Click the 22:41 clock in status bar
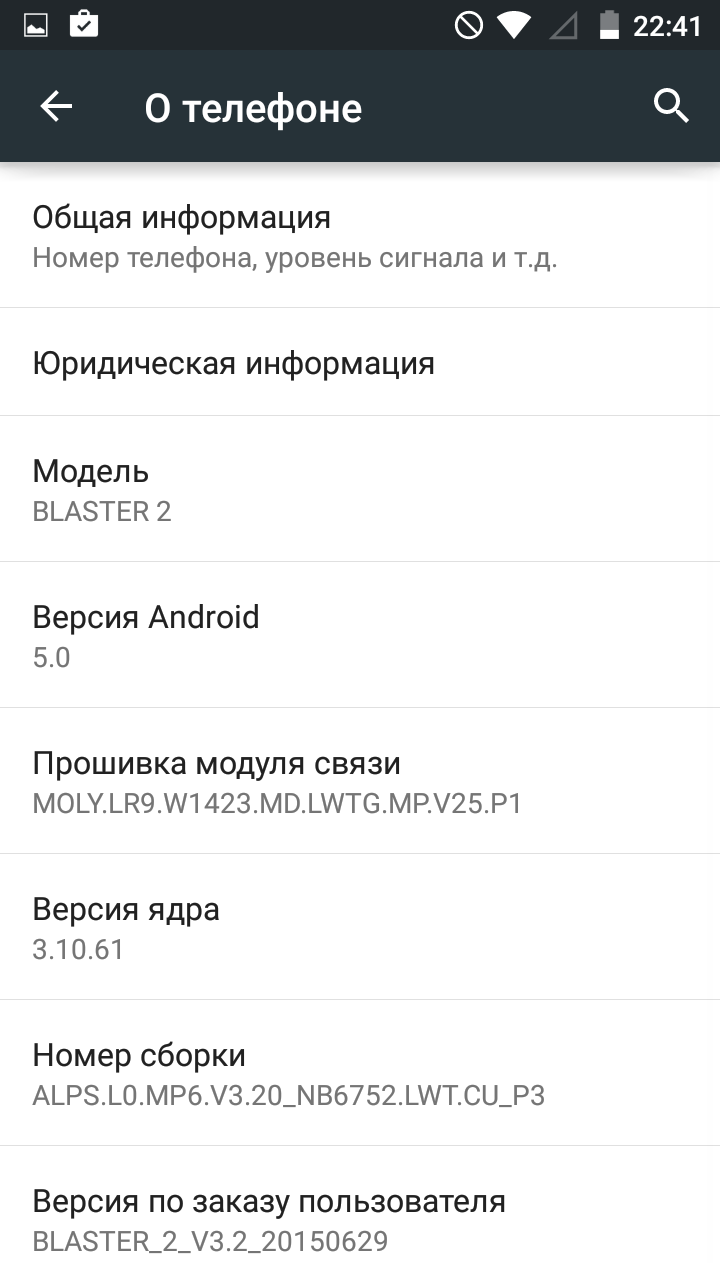Screen dimensions: 720x1280 coord(666,26)
